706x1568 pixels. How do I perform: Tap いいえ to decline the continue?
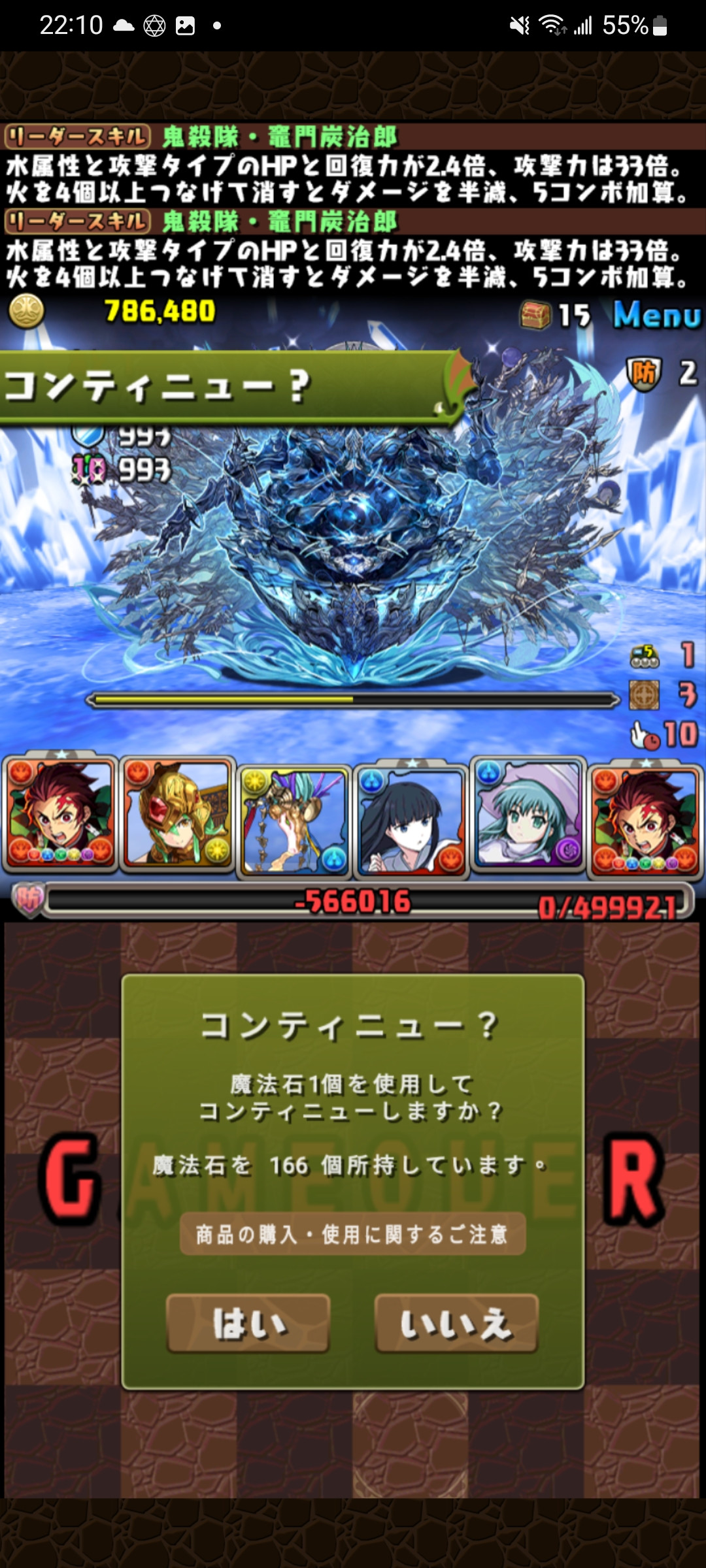456,1323
